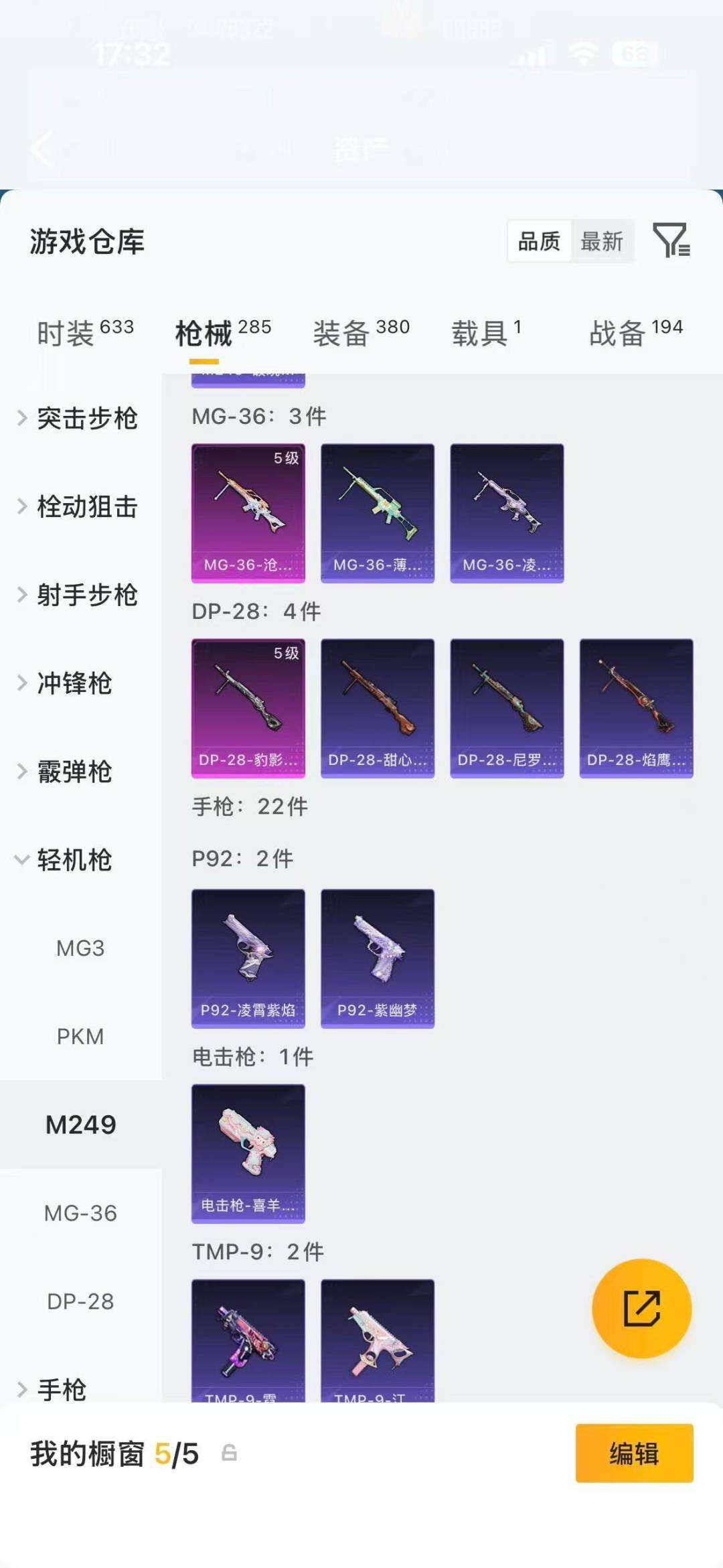Screen dimensions: 723x1568
Task: Select the MG-36 sidebar entry
Action: [80, 1214]
